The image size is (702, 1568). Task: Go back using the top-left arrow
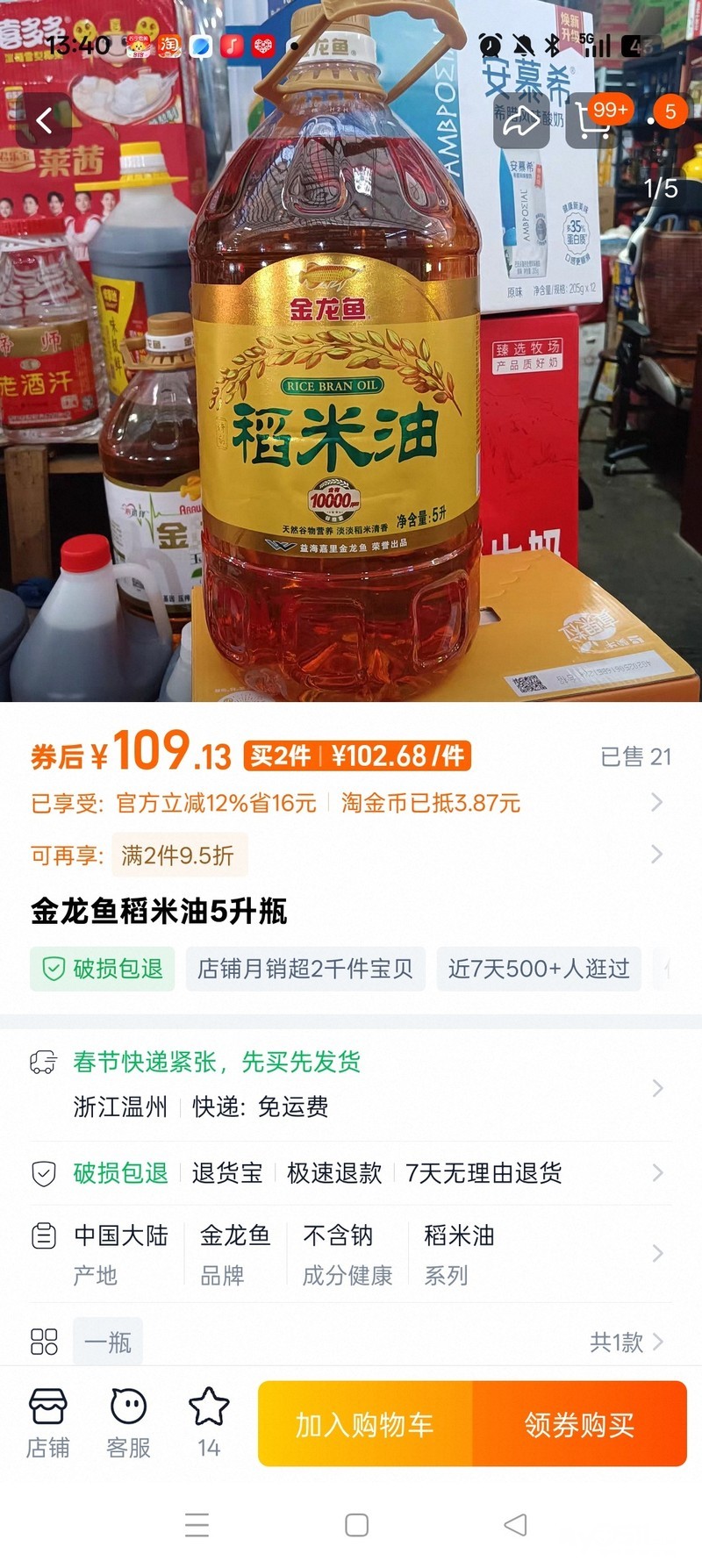(x=44, y=120)
